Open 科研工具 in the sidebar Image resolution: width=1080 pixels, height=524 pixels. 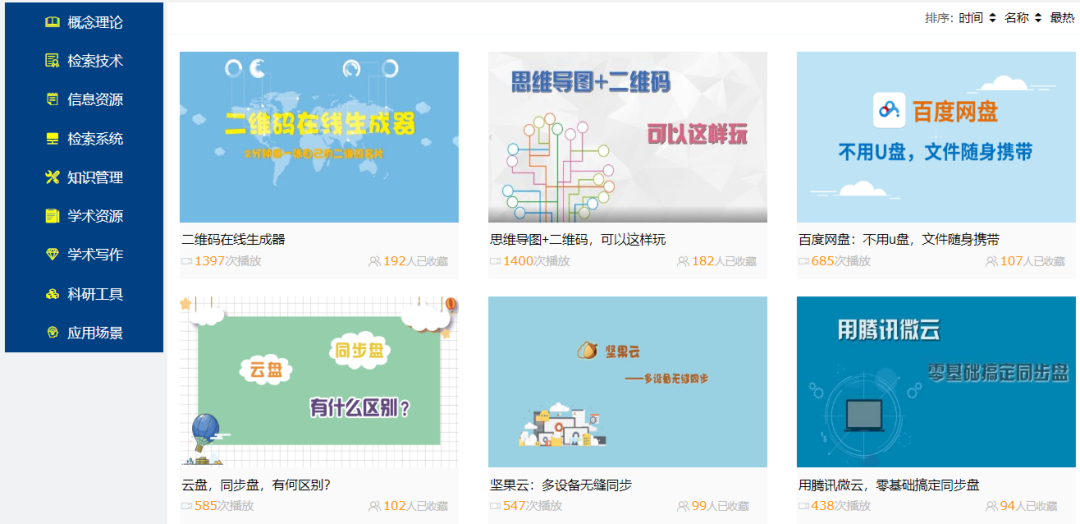(94, 294)
